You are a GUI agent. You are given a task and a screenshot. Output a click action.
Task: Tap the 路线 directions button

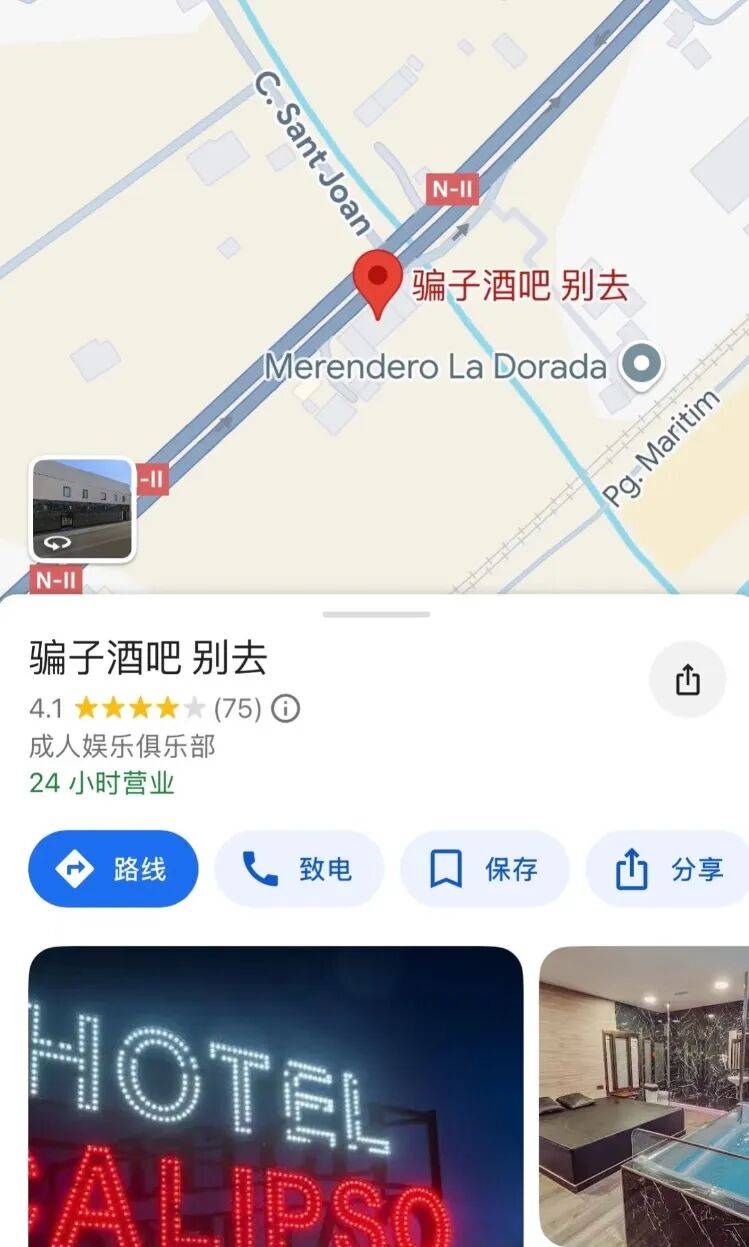tap(113, 869)
